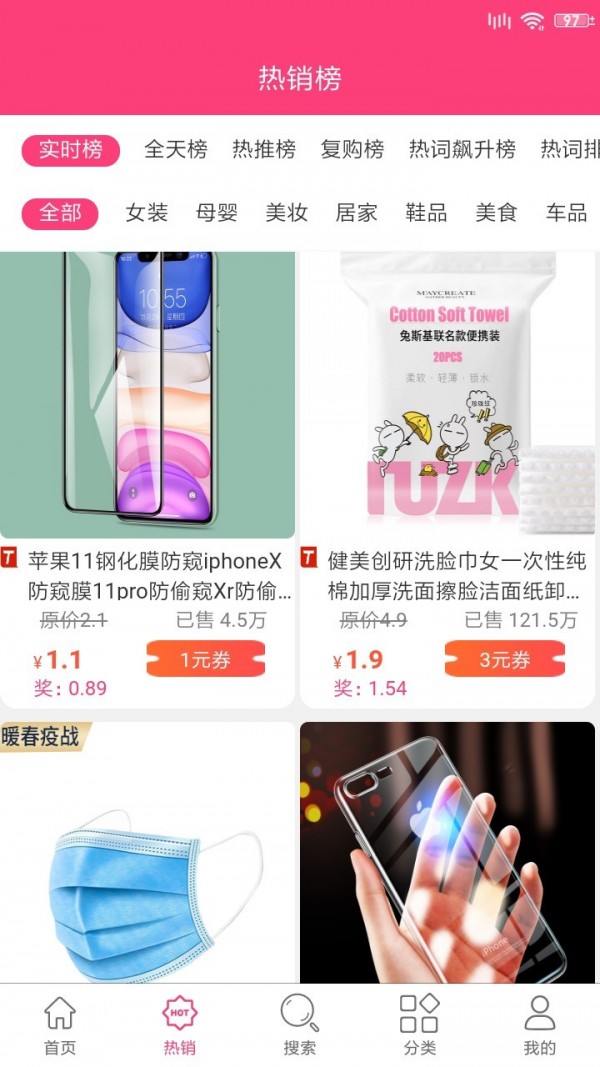Tap the 全部 category chip
Image resolution: width=600 pixels, height=1067 pixels.
(x=60, y=213)
